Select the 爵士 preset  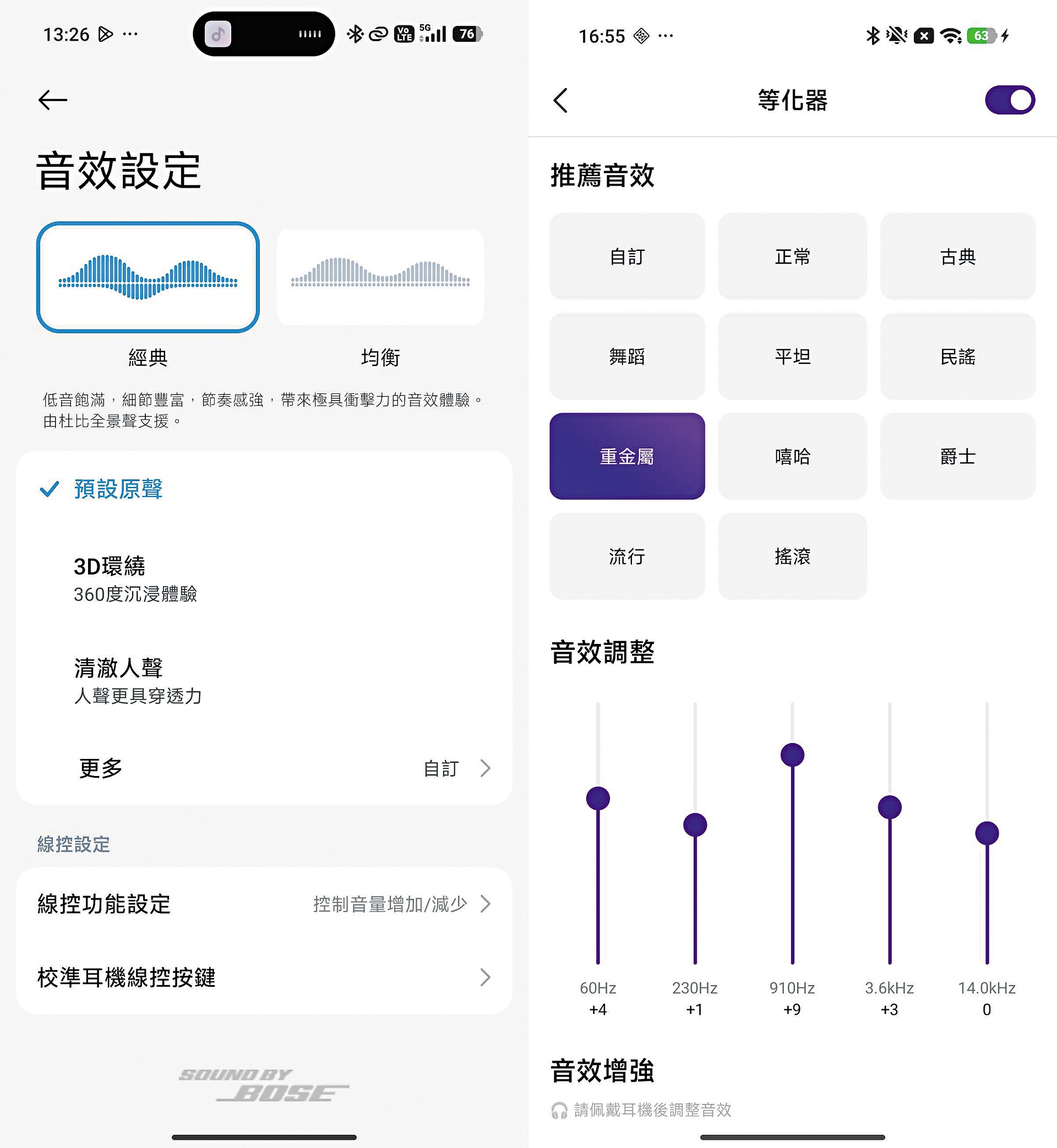[x=957, y=456]
